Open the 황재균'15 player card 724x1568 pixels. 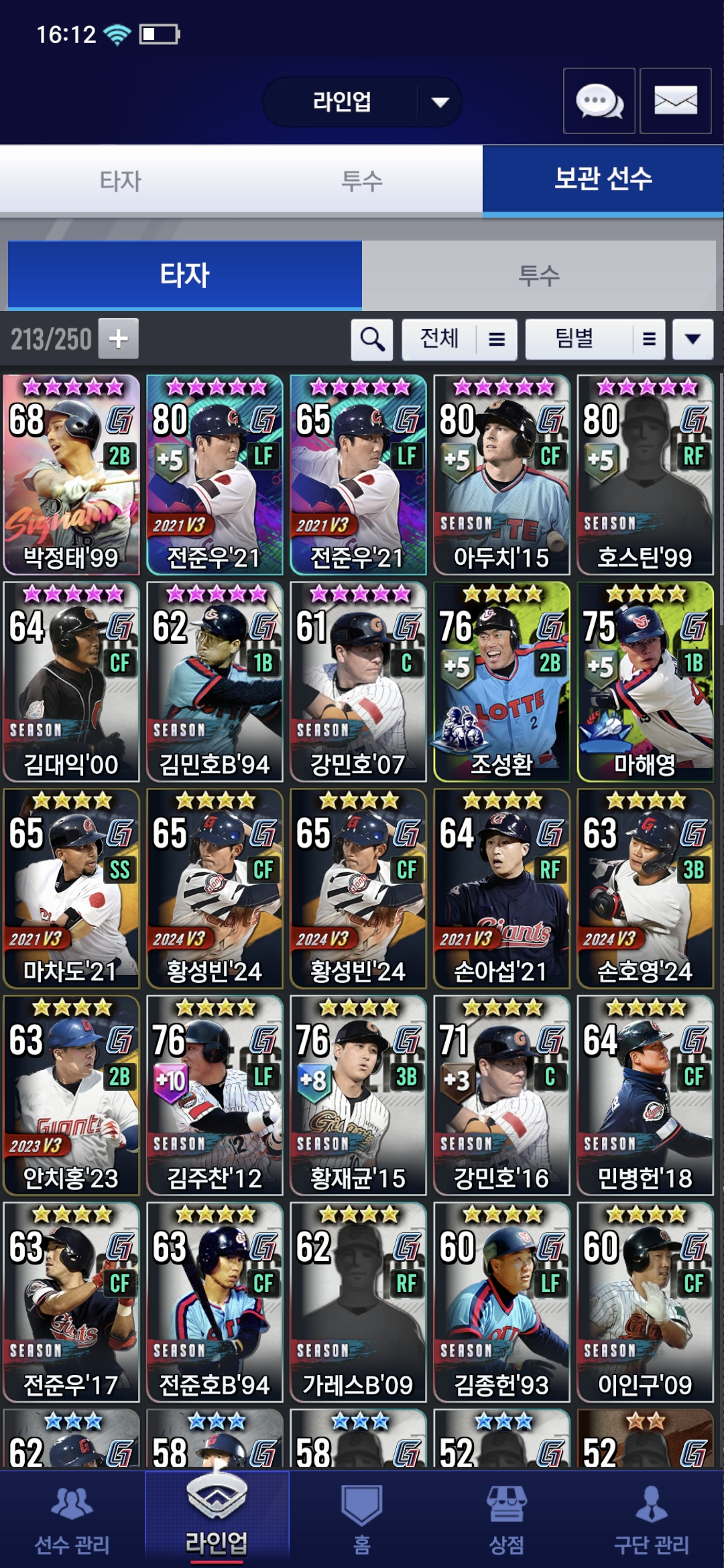[358, 1095]
